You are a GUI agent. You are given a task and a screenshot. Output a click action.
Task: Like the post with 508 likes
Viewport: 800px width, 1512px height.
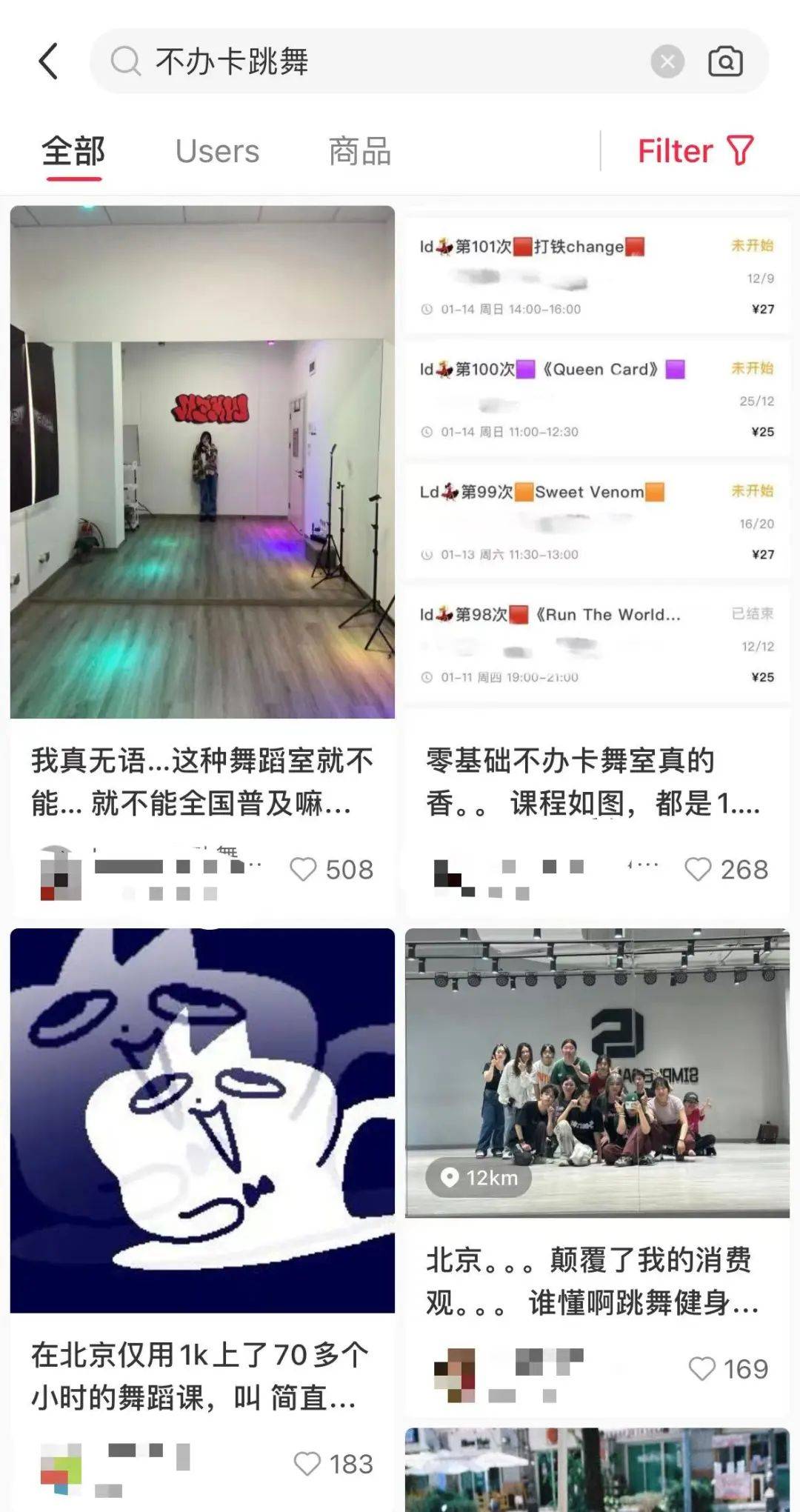point(303,869)
